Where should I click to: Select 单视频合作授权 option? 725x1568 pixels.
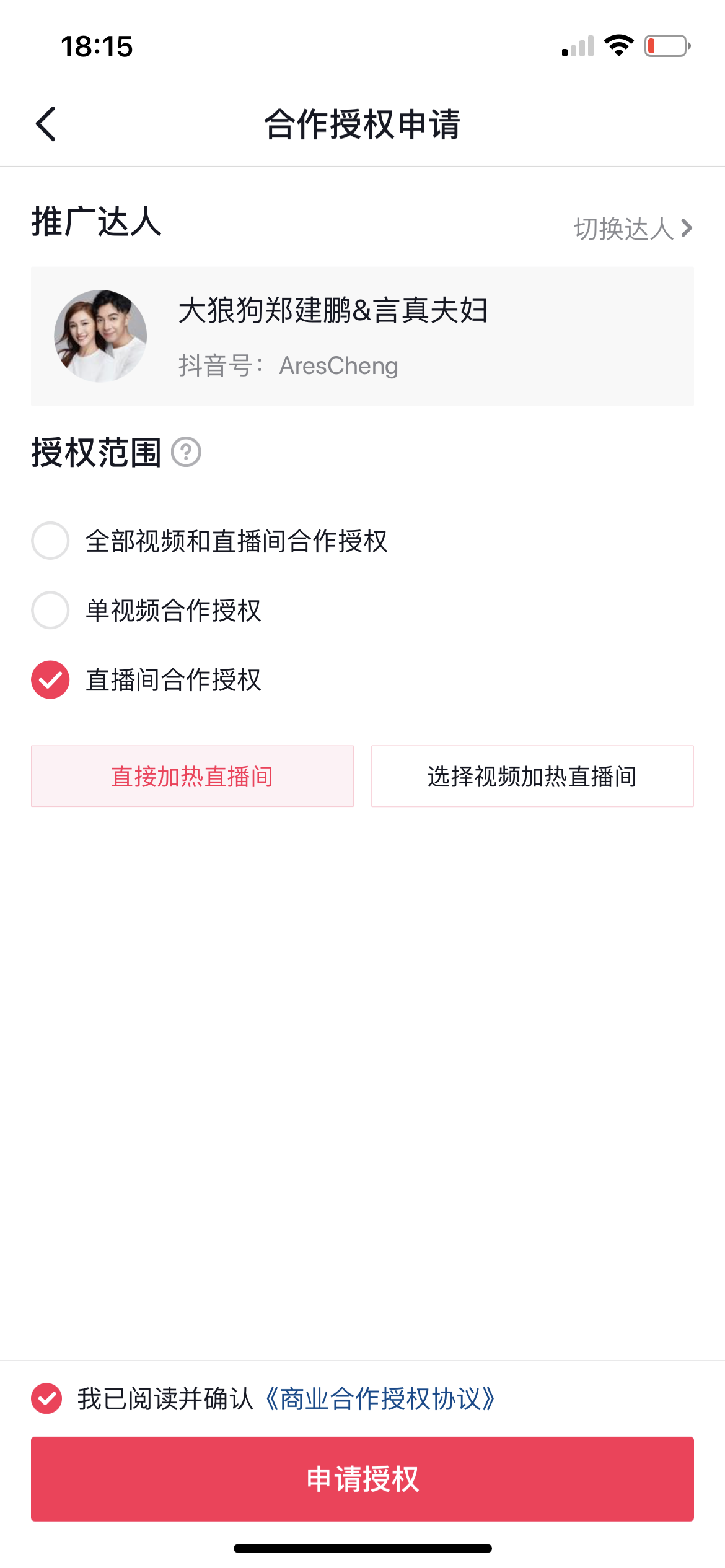(50, 611)
